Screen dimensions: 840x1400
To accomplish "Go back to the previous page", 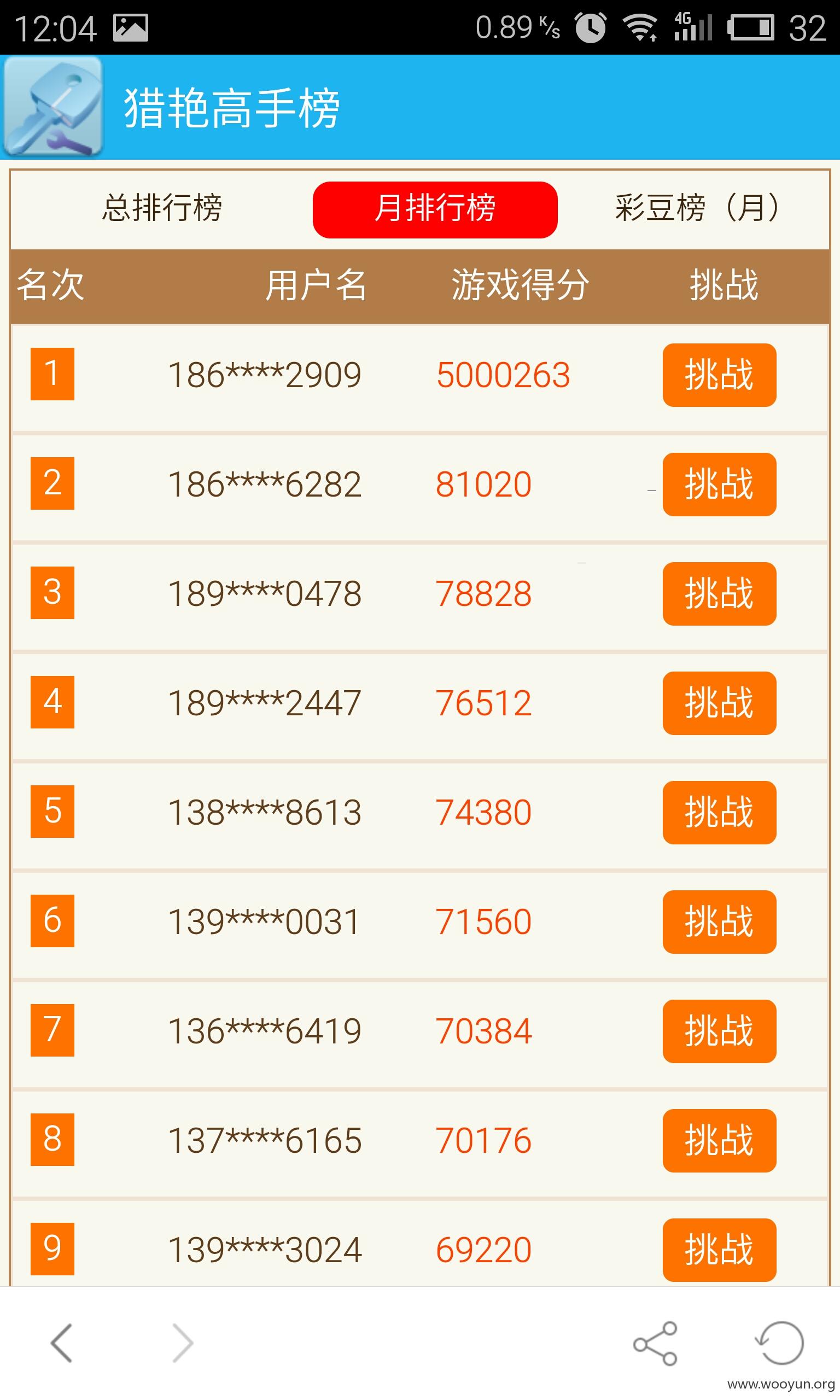I will click(x=61, y=1342).
